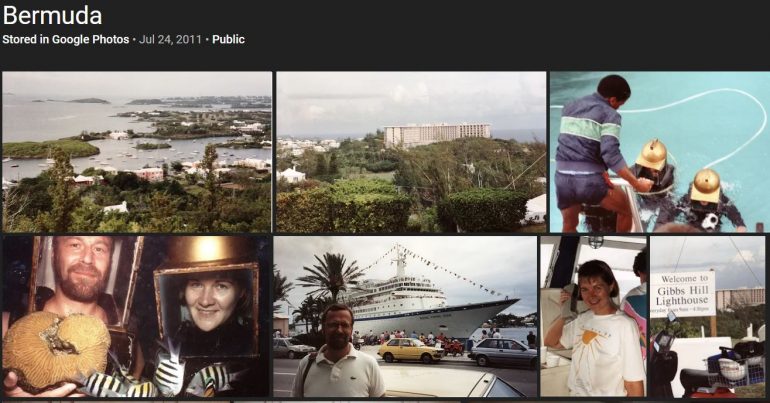The image size is (770, 403).
Task: View the photo of the hillside hotel
Action: coord(411,151)
